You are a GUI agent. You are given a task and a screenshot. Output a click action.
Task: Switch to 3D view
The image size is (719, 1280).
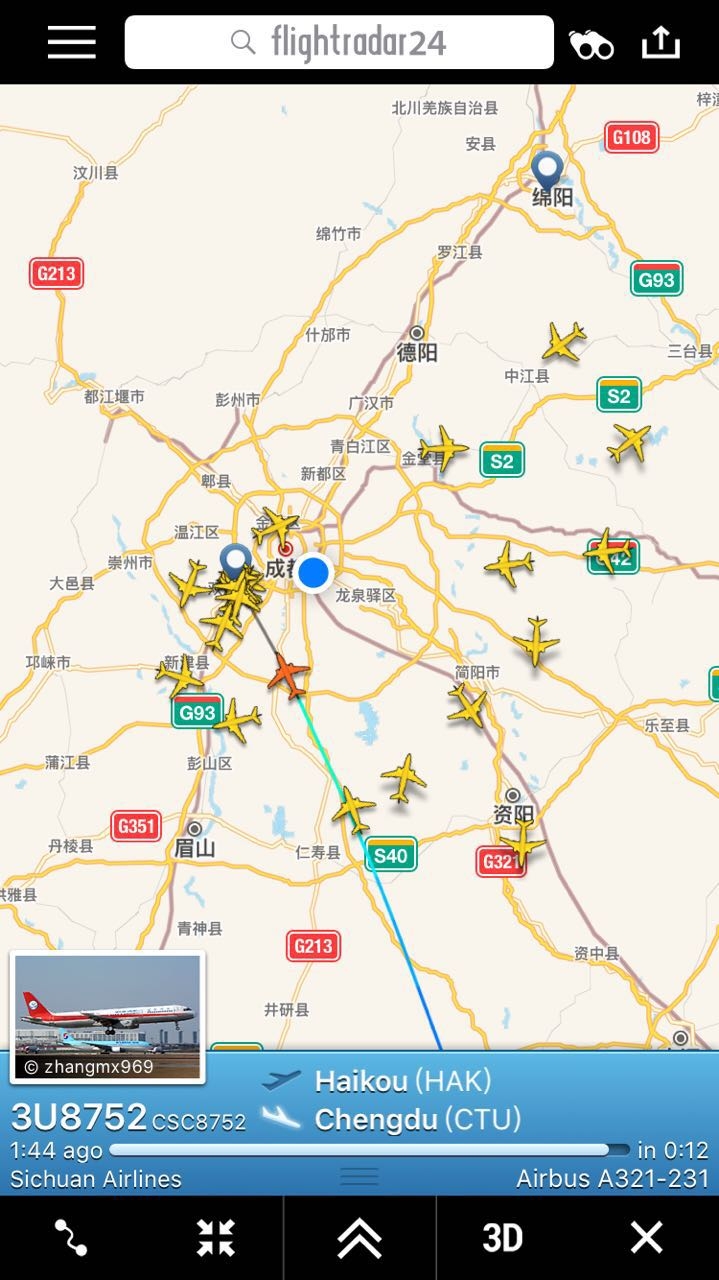503,1238
